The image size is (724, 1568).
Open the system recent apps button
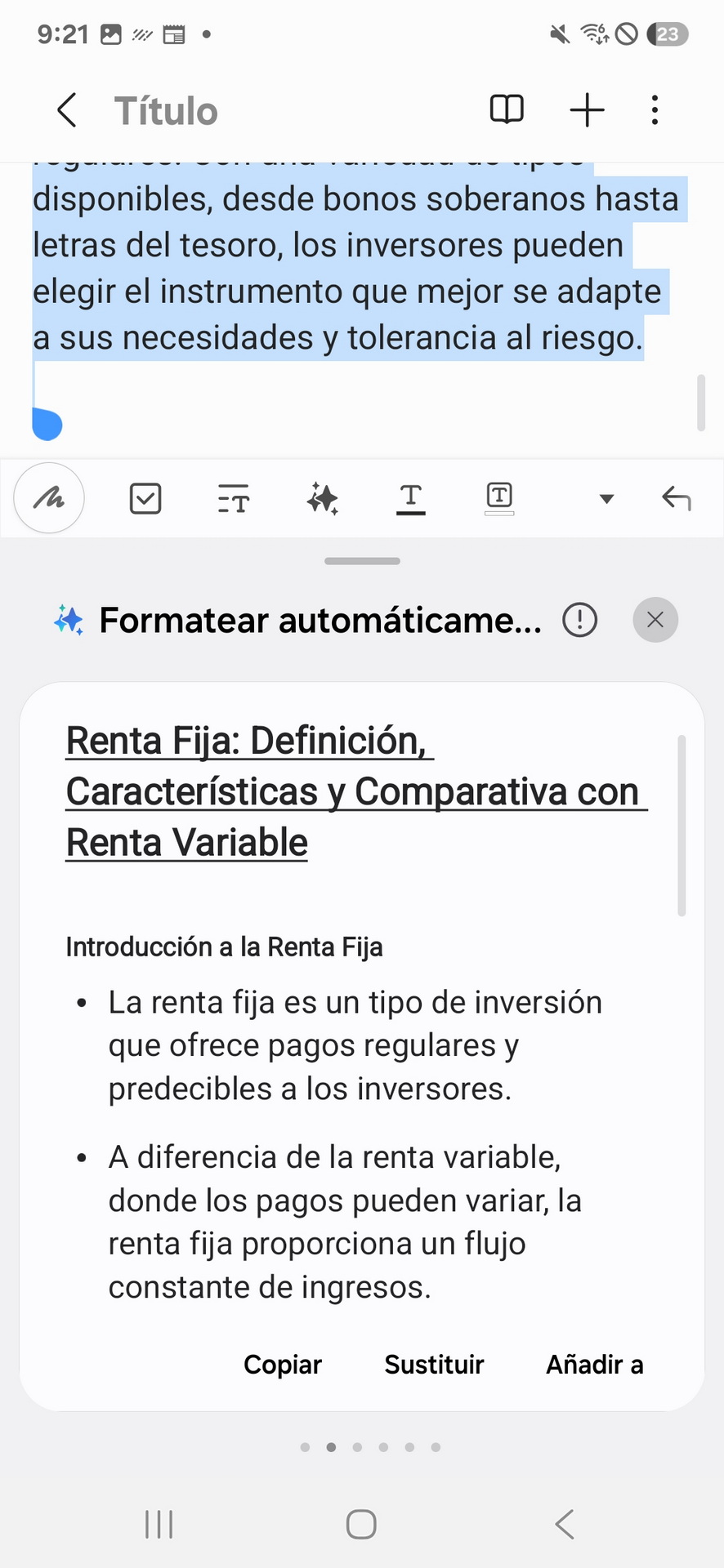(159, 1524)
